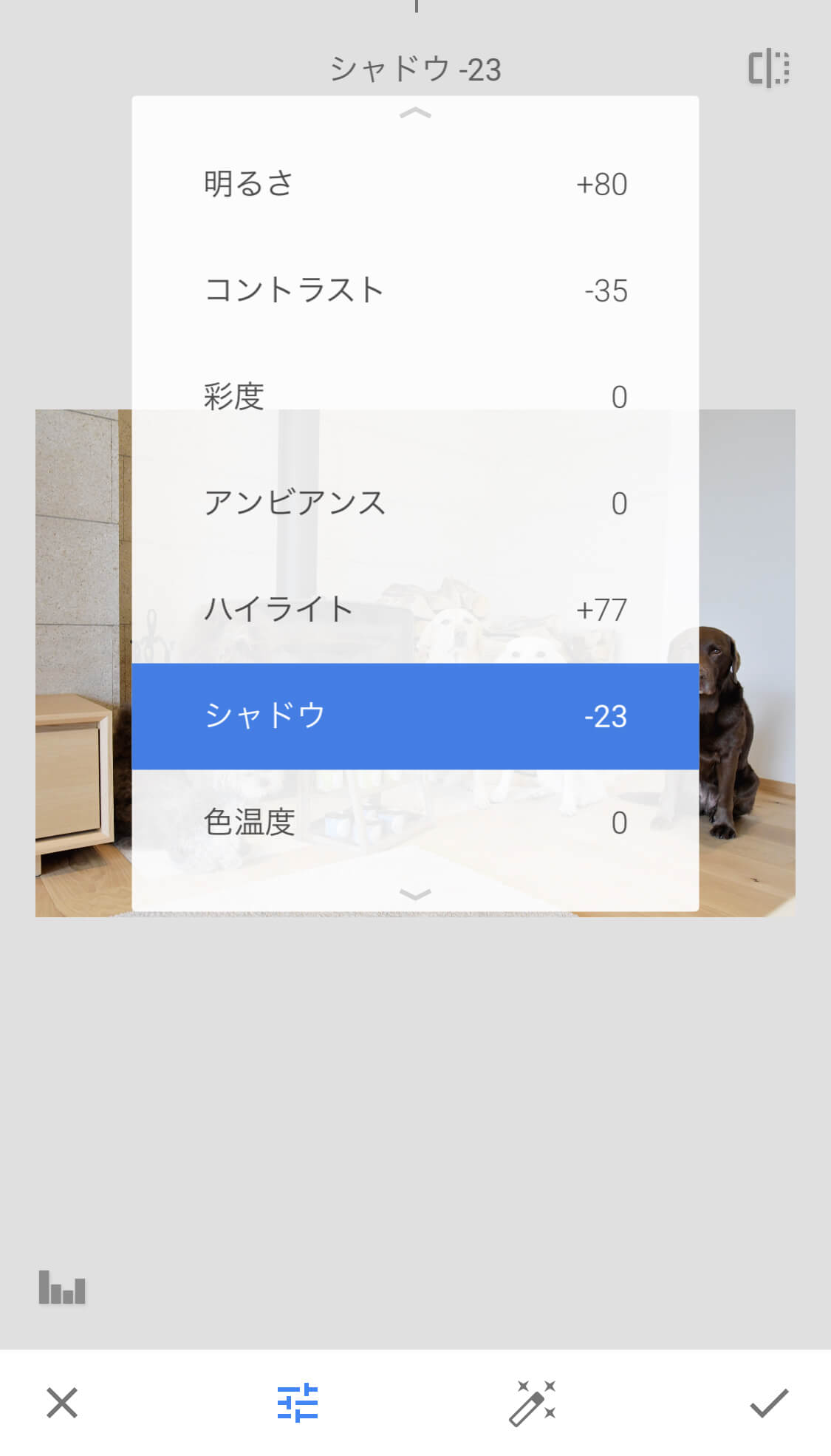Choose the アンビアンス adjustment option
Image resolution: width=831 pixels, height=1456 pixels.
point(415,503)
